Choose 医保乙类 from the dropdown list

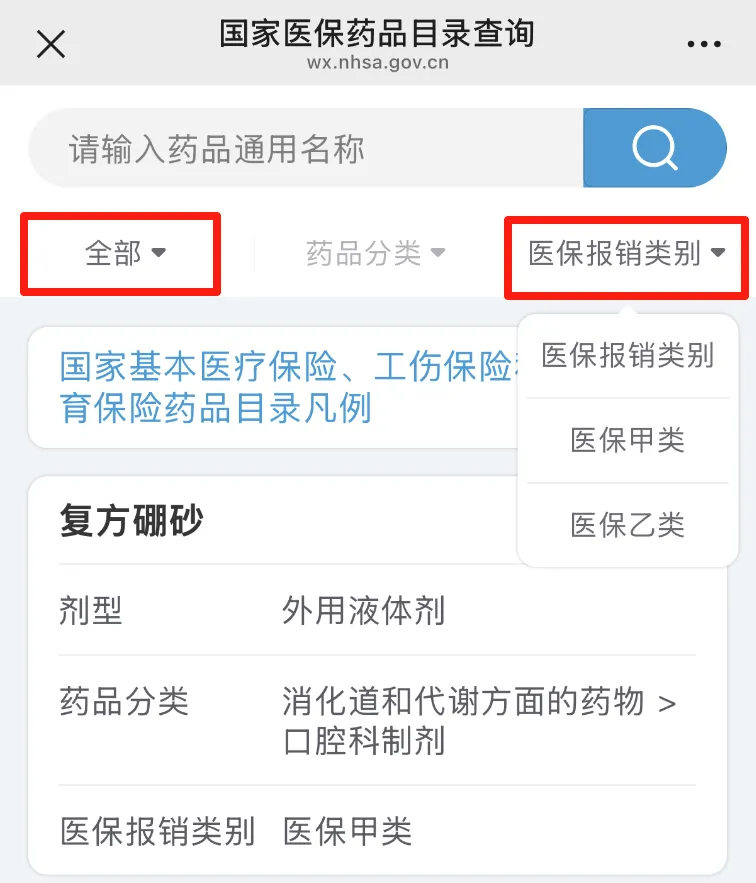click(x=627, y=524)
